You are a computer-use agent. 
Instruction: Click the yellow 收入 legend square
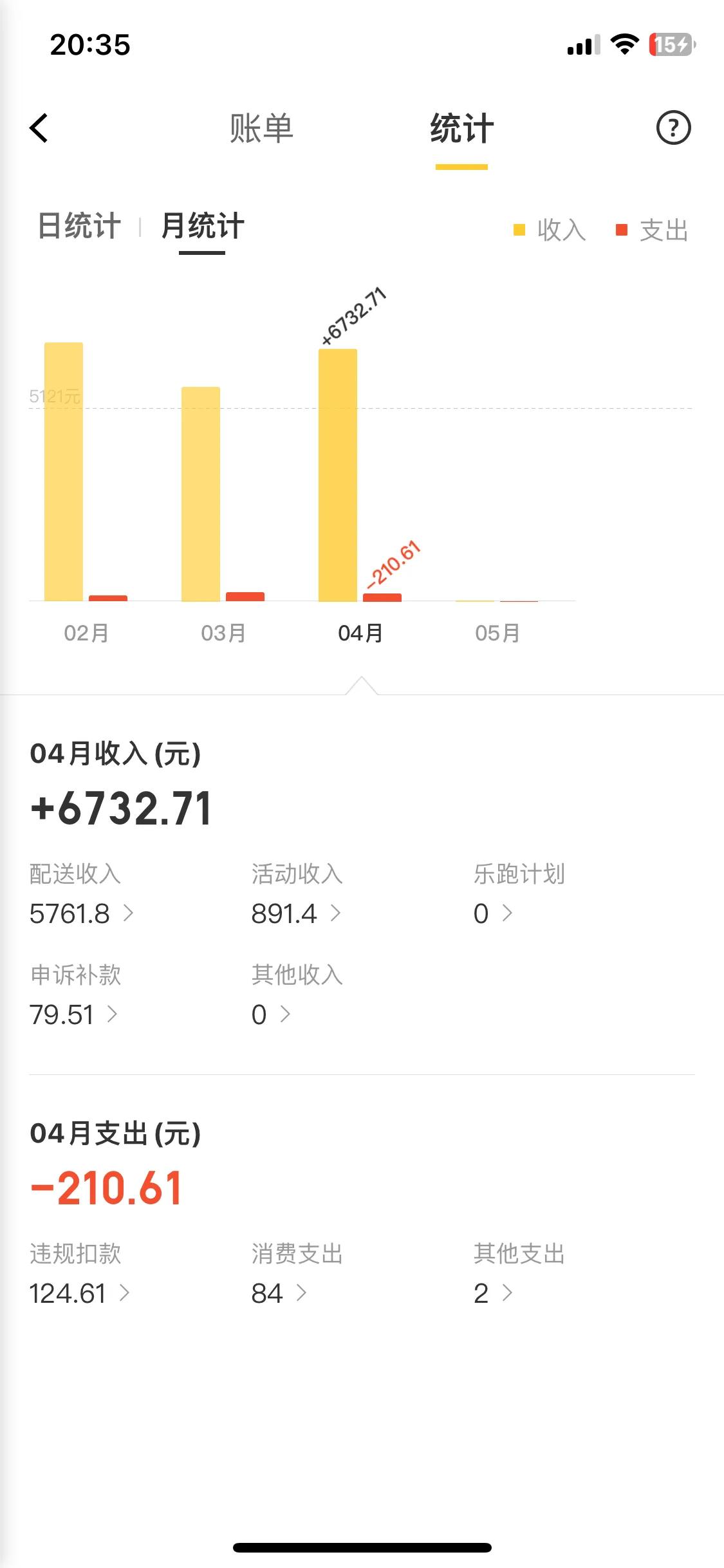519,229
